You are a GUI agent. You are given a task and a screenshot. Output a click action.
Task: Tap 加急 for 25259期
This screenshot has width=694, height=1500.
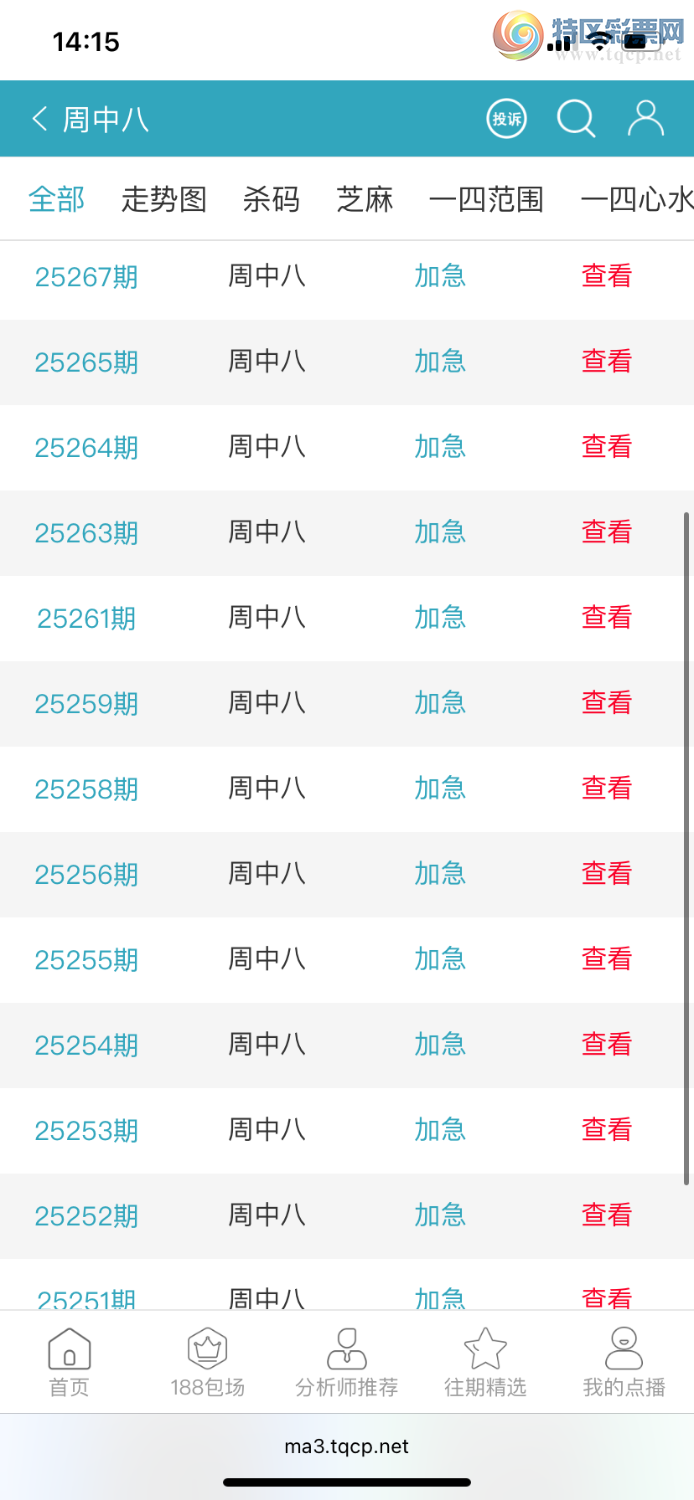440,704
